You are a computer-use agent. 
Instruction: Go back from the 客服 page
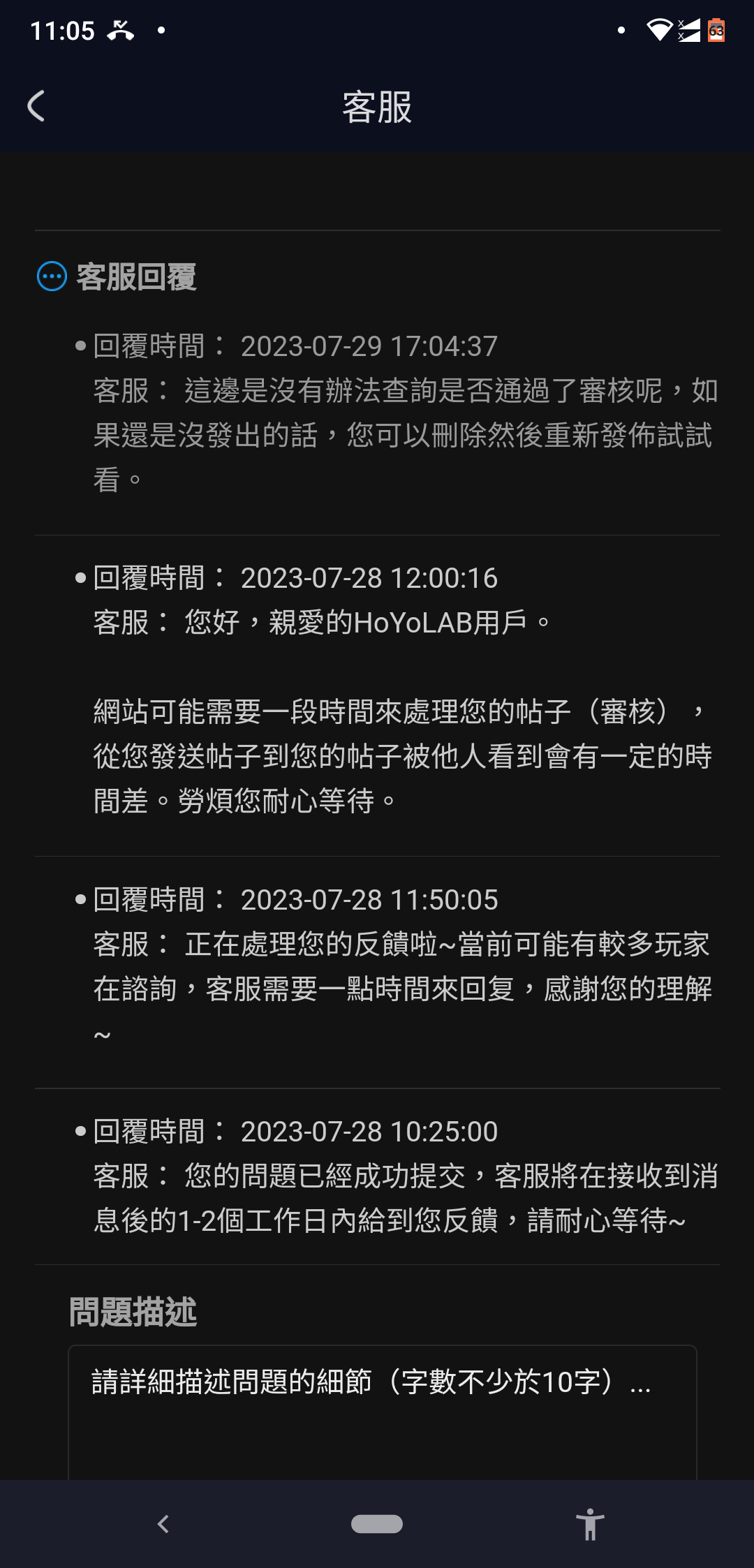click(x=36, y=106)
